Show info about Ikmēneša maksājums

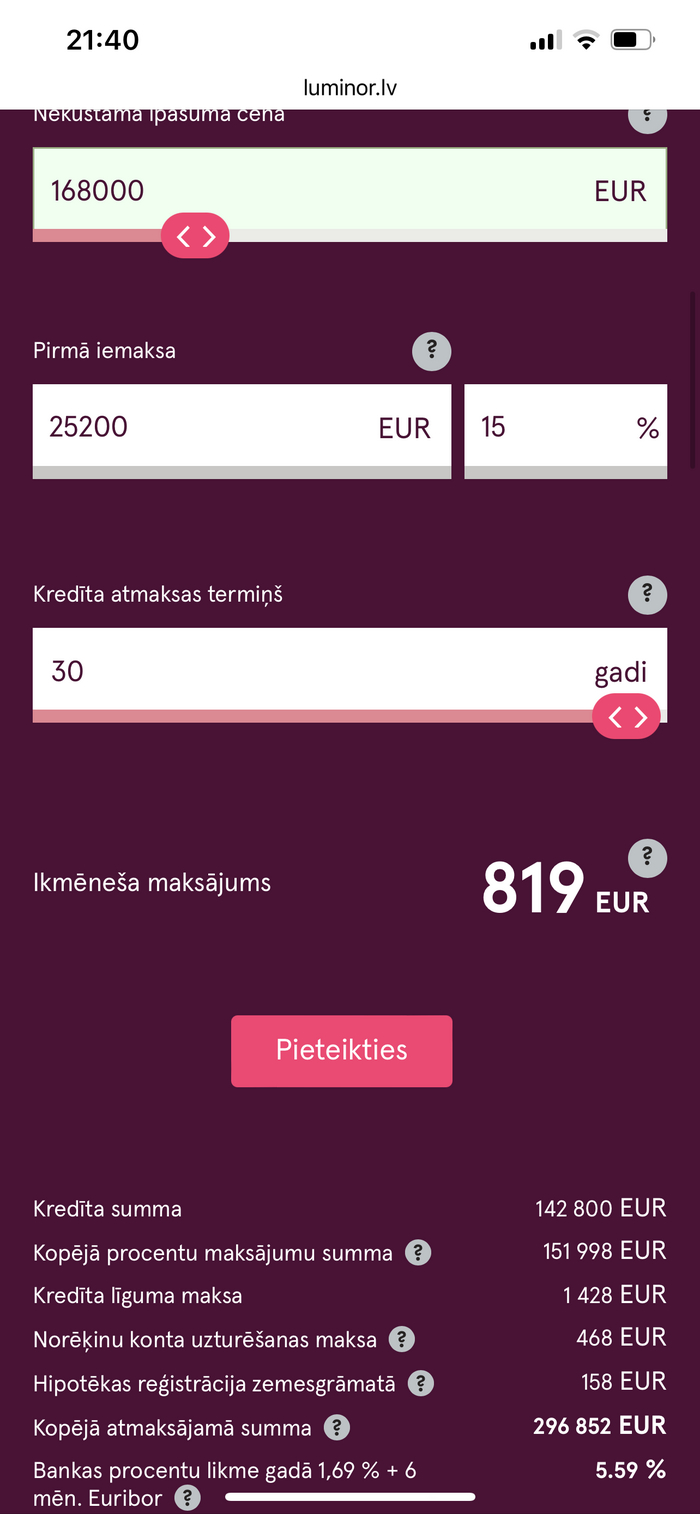(647, 857)
